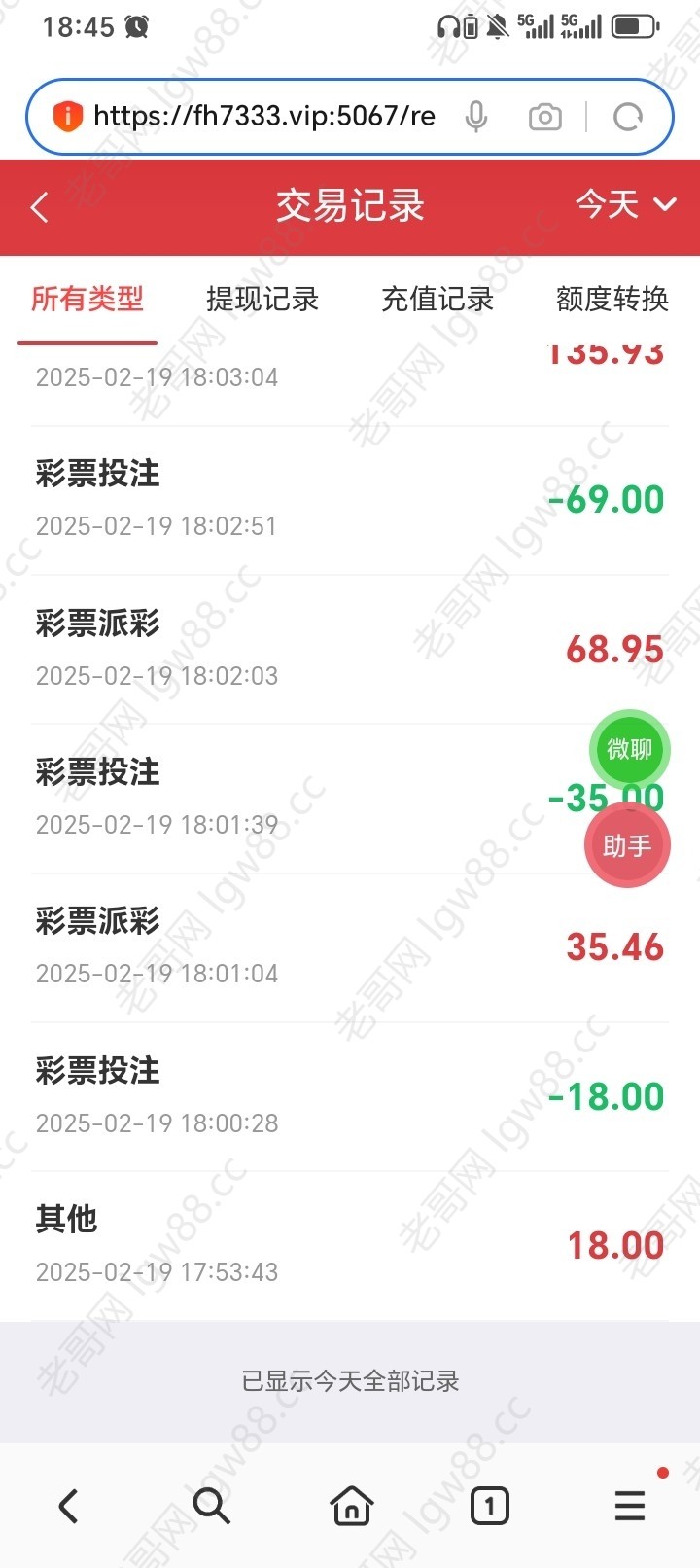Reload the page with the refresh icon
This screenshot has height=1568, width=700.
[628, 118]
